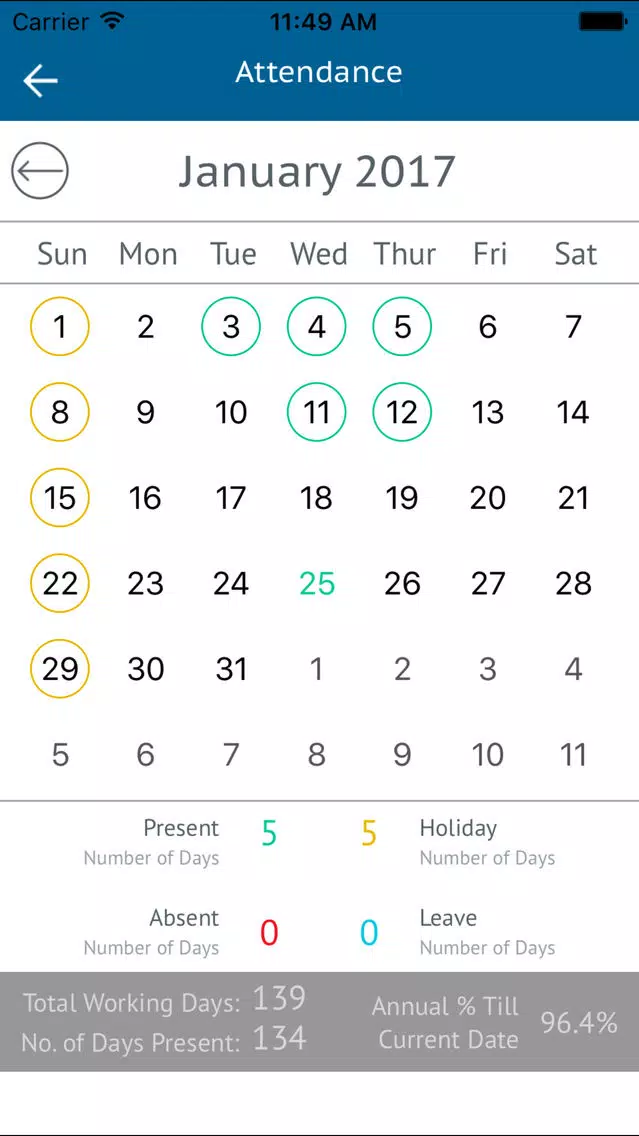Tap the 16th of January
This screenshot has width=639, height=1136.
146,497
